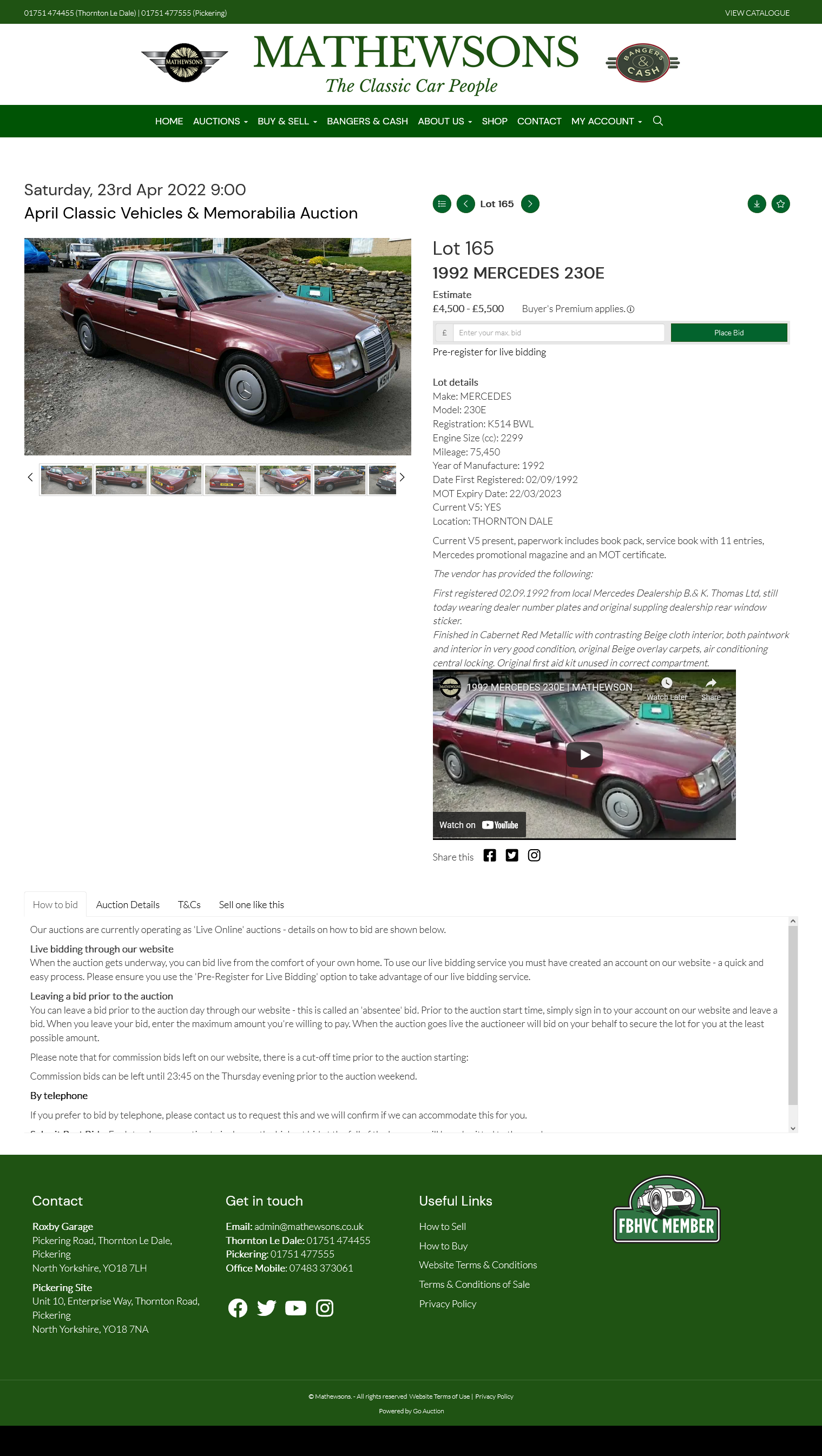The image size is (822, 1456).
Task: Open the Contact page in navigation
Action: point(539,121)
